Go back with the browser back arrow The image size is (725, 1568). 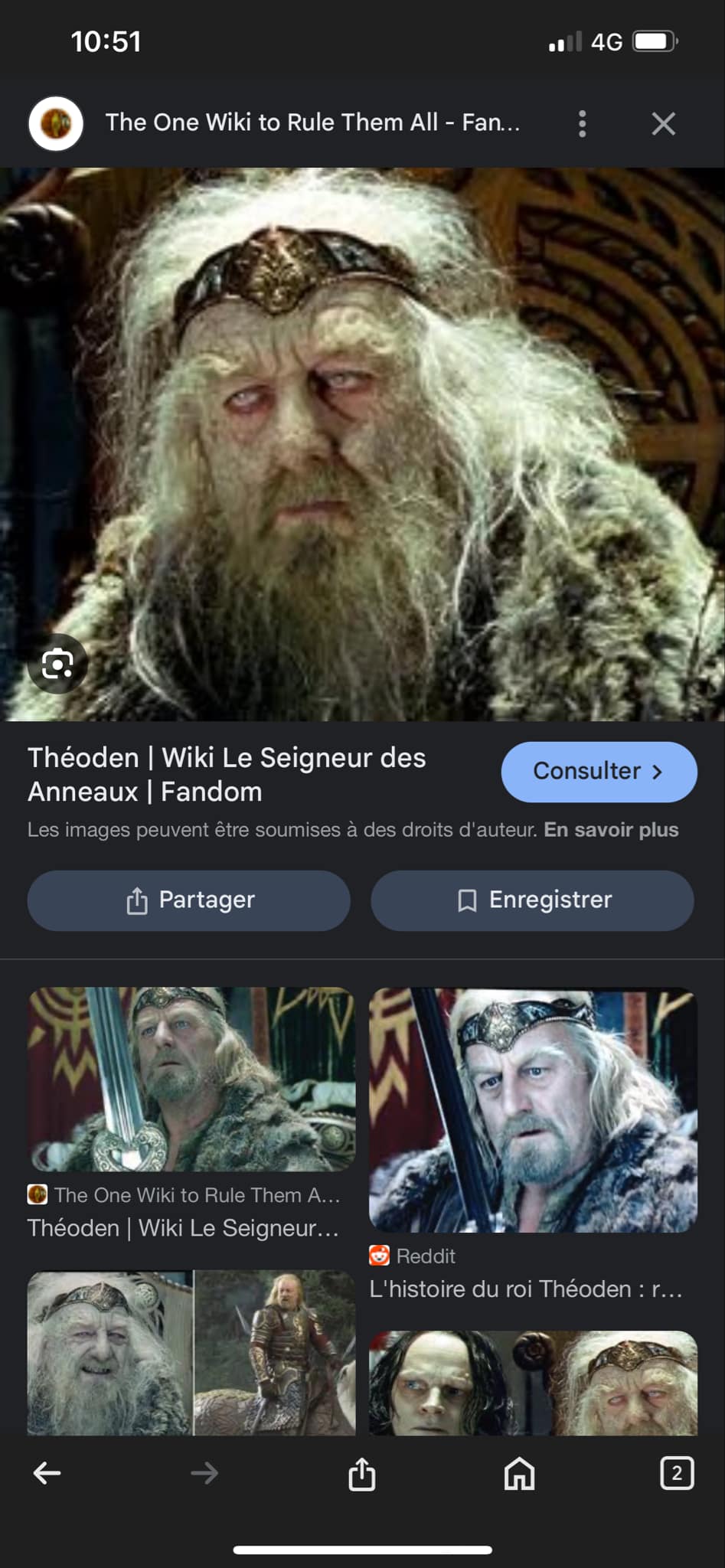47,1473
